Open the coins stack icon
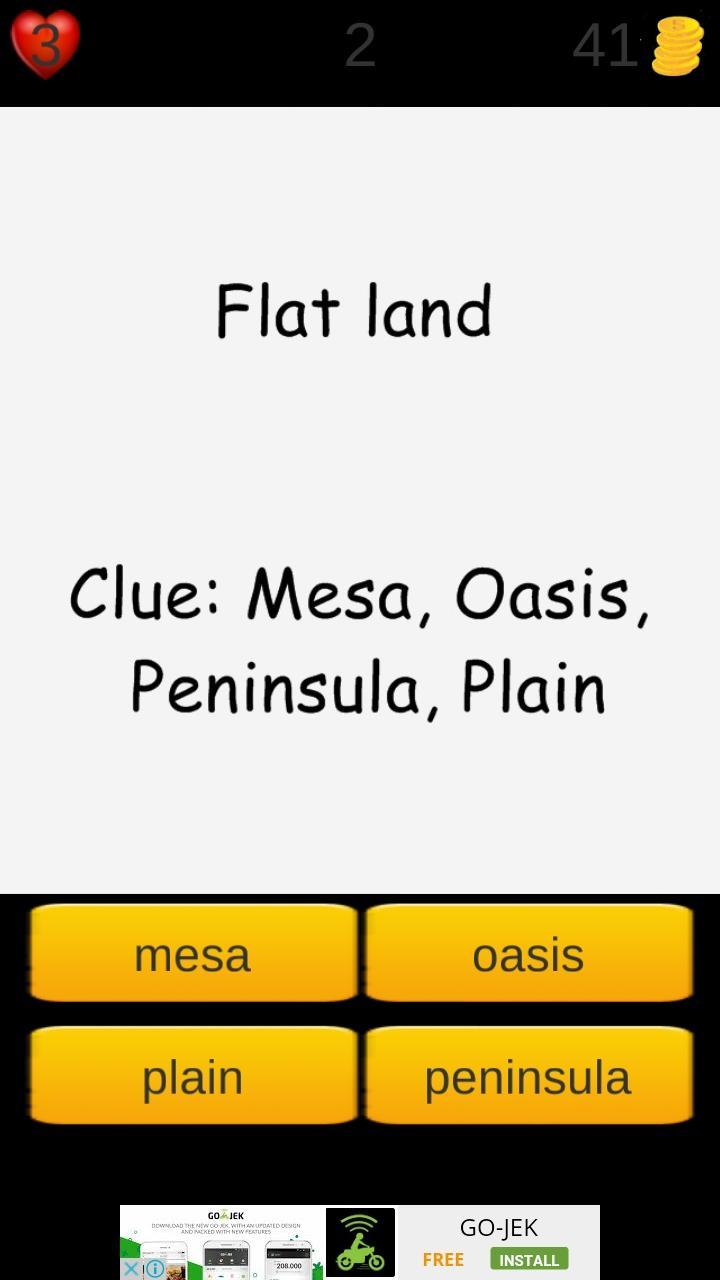This screenshot has height=1280, width=720. click(x=677, y=45)
